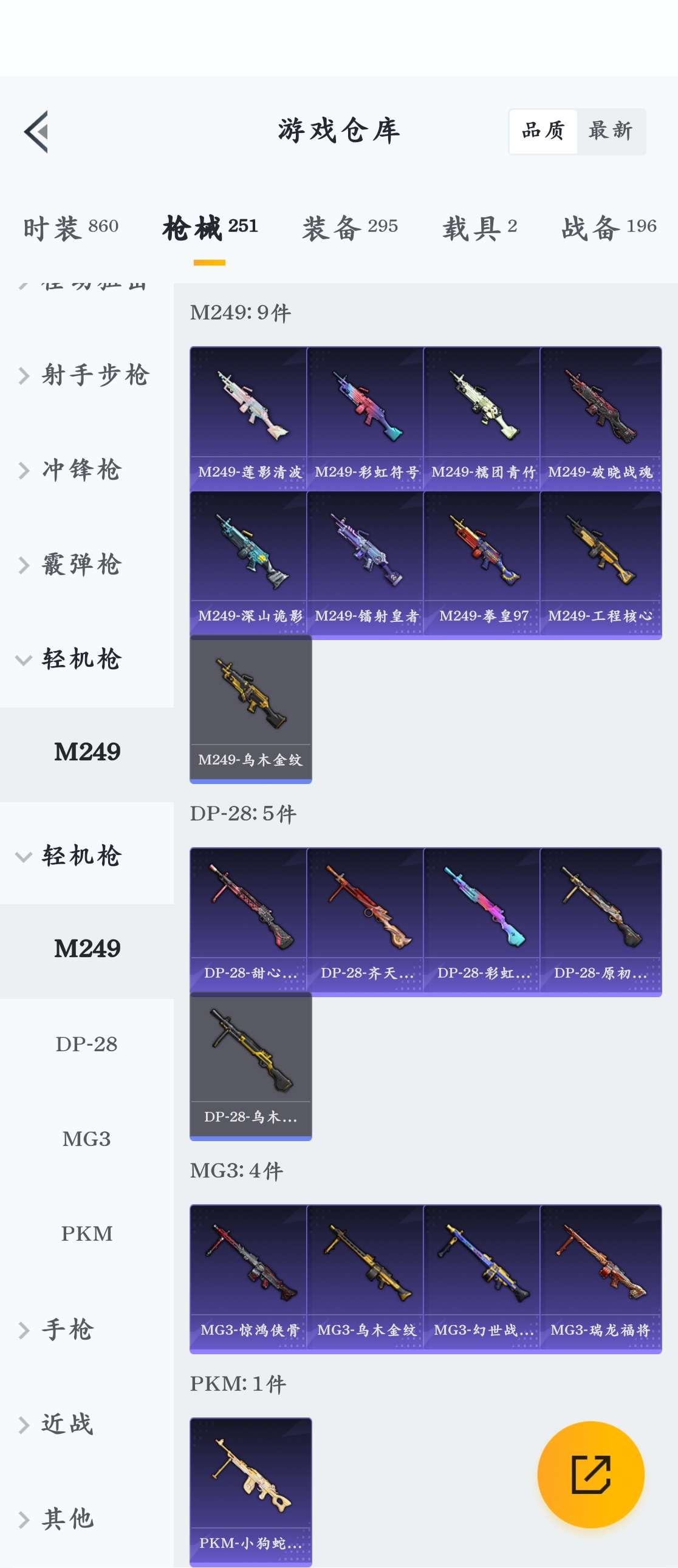Select MG3 in the sidebar

(x=86, y=1139)
